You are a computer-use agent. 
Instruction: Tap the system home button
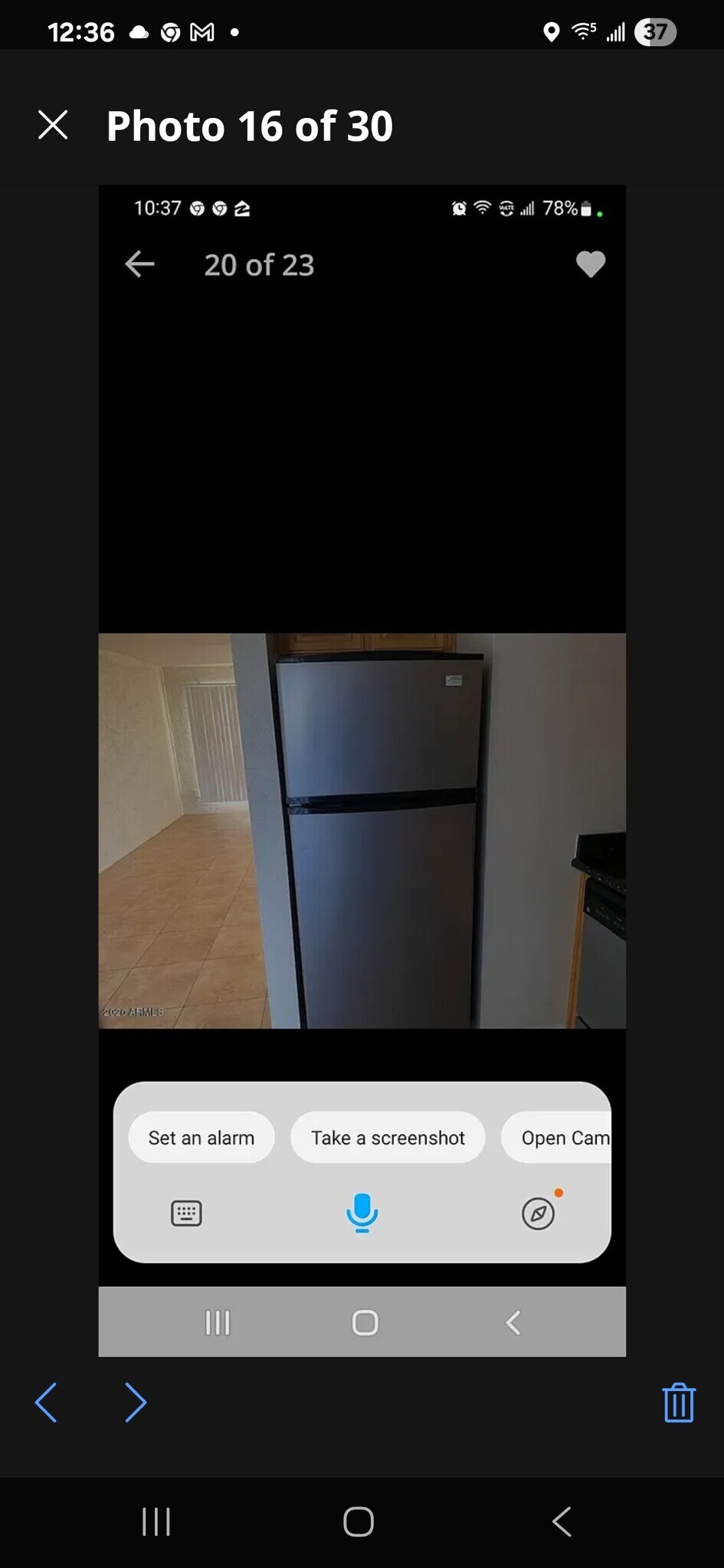tap(359, 1521)
